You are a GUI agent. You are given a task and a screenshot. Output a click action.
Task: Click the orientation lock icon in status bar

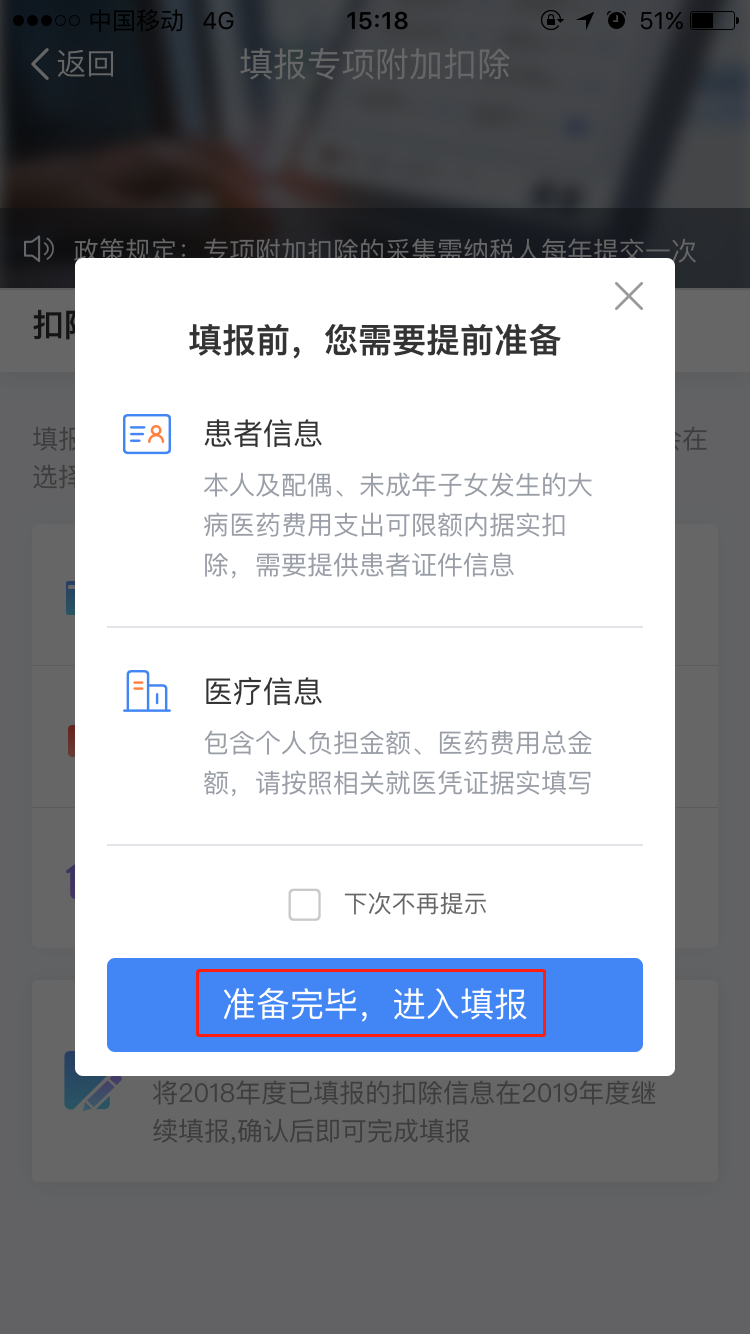pyautogui.click(x=551, y=19)
